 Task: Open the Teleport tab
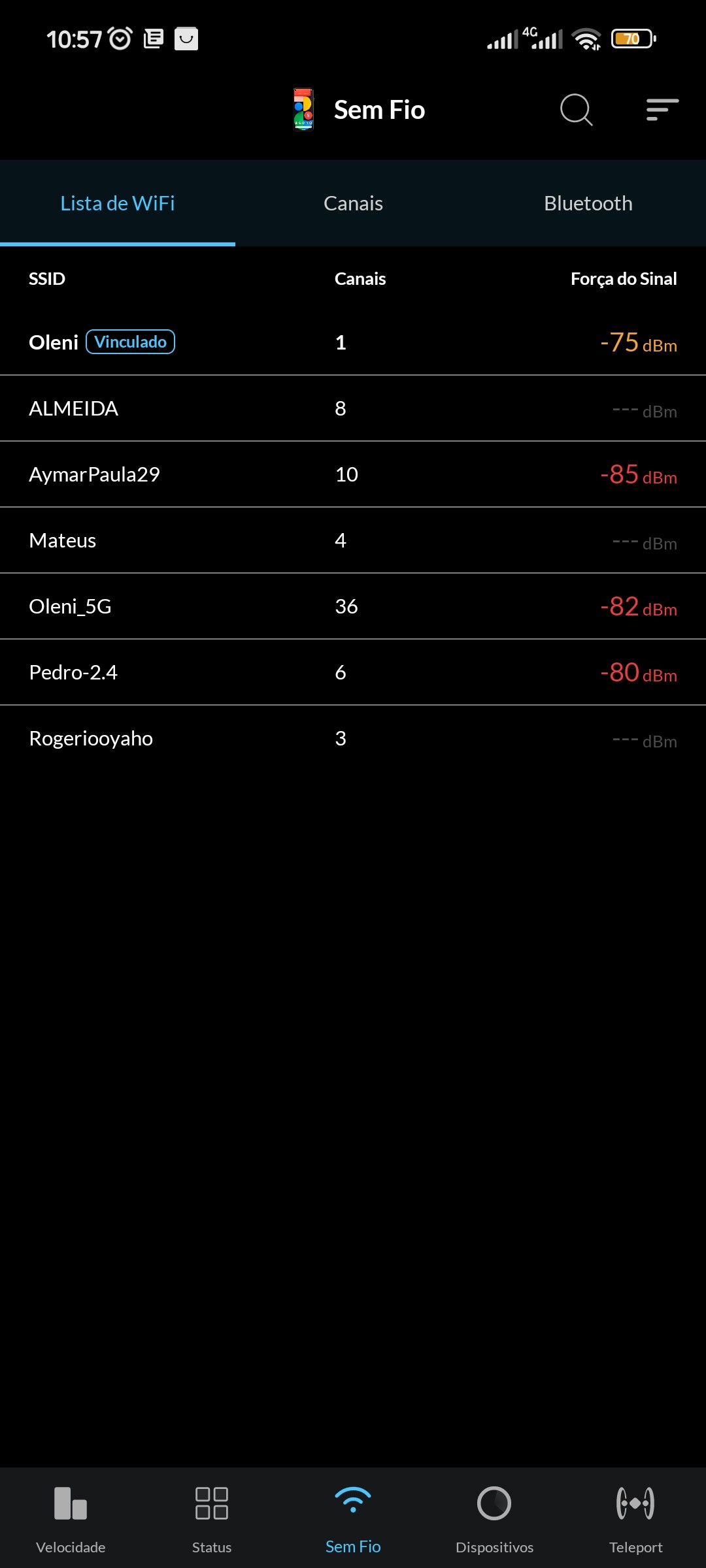point(635,1517)
